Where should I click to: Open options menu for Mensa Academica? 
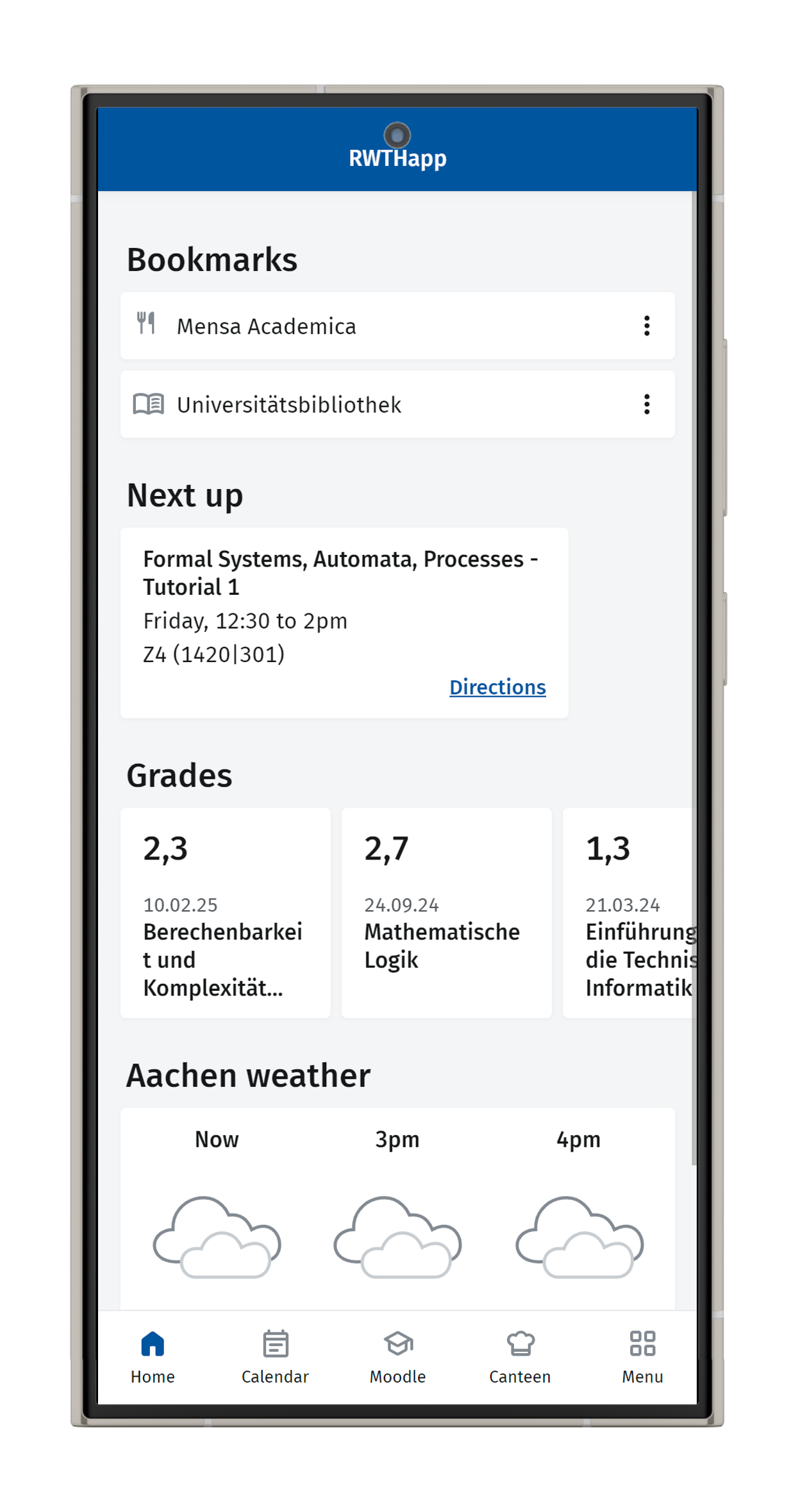click(x=647, y=326)
